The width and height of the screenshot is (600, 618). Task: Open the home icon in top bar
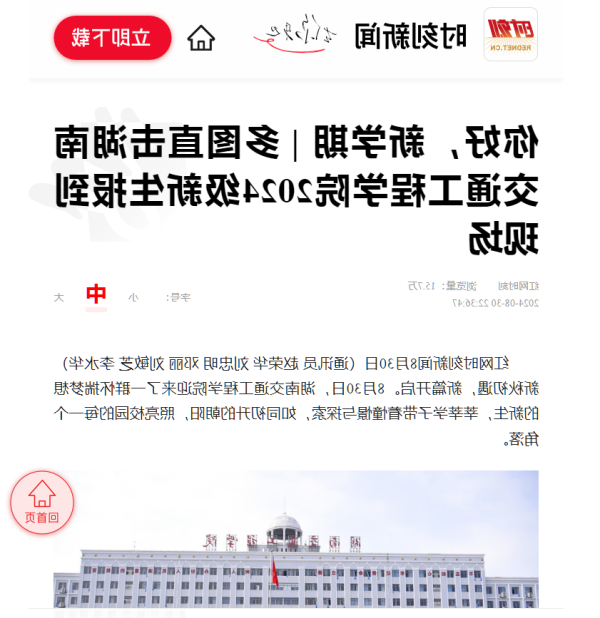pos(201,39)
